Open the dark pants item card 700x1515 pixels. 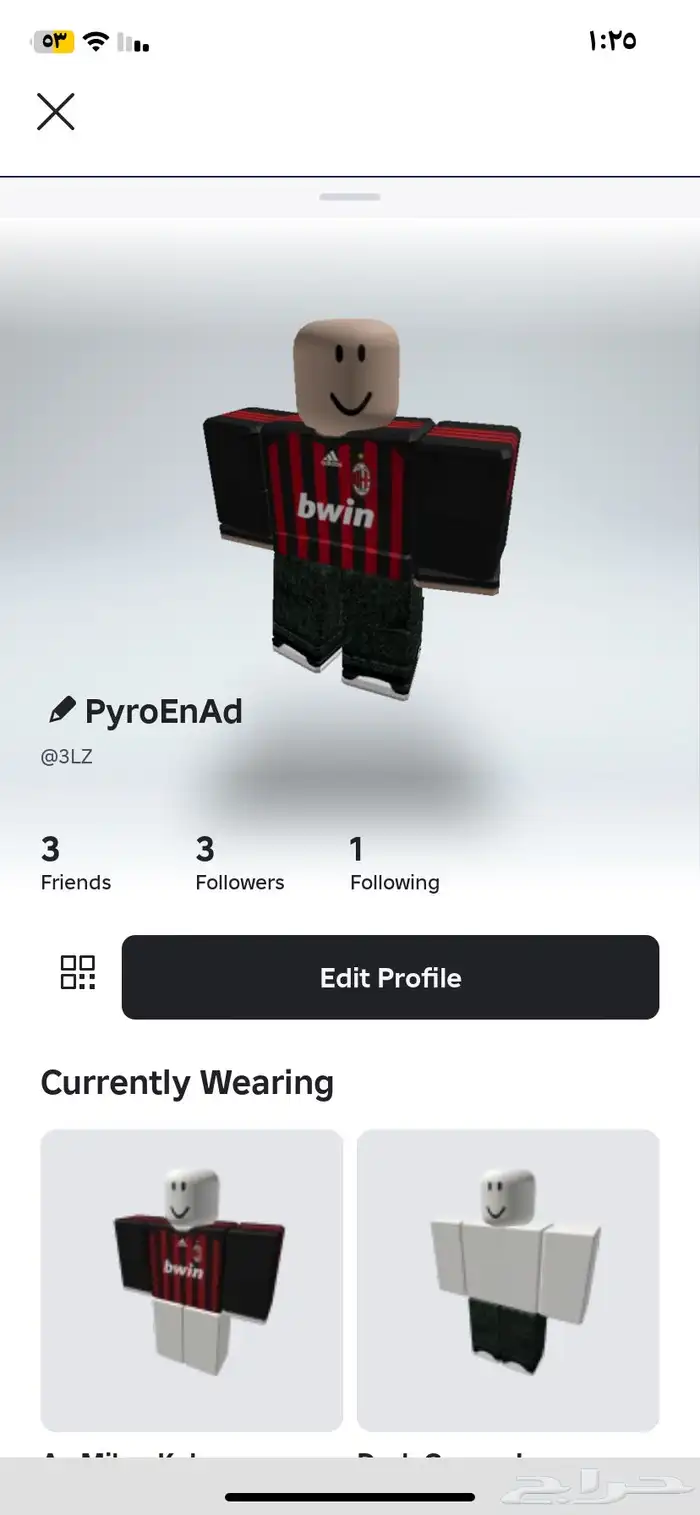[508, 1280]
